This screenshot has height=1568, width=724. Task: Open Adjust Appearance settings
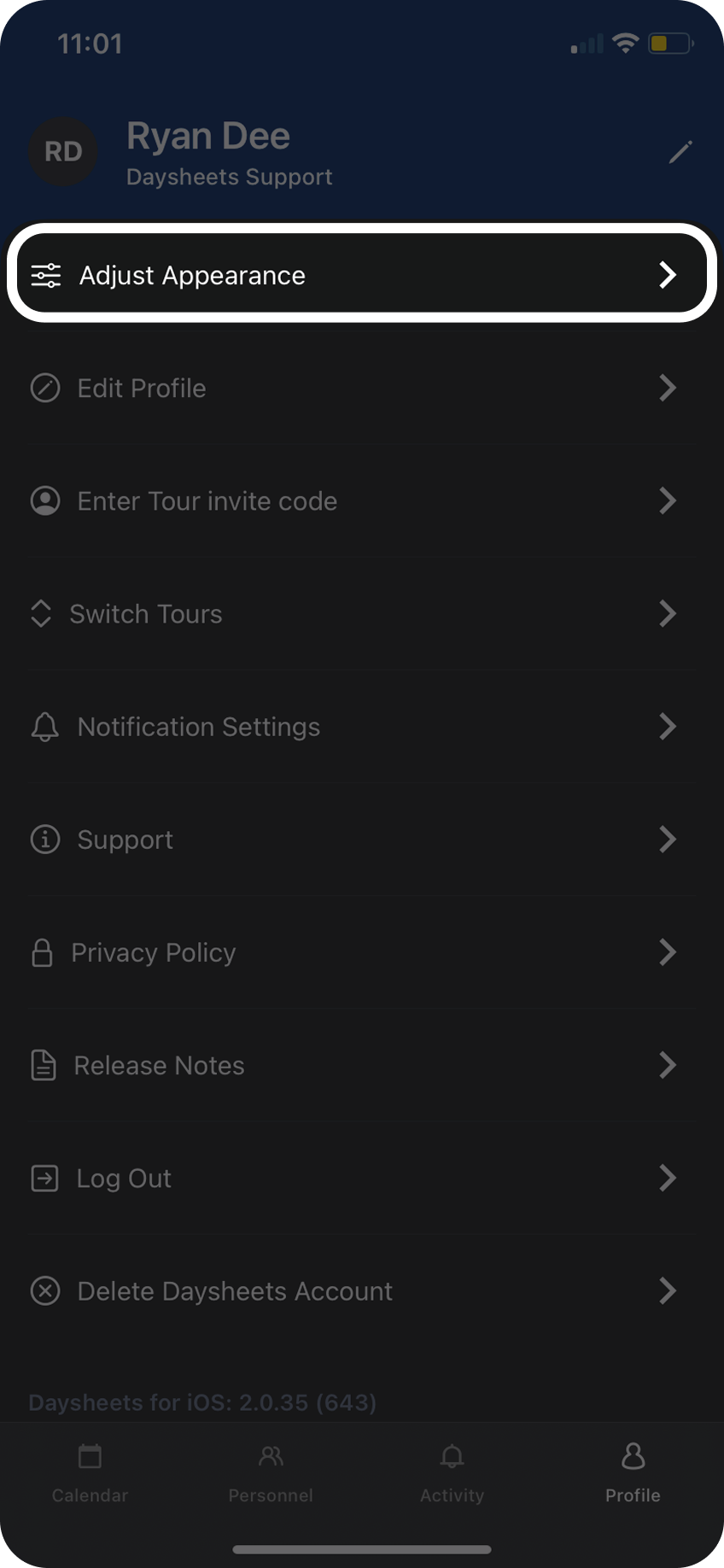(x=362, y=275)
